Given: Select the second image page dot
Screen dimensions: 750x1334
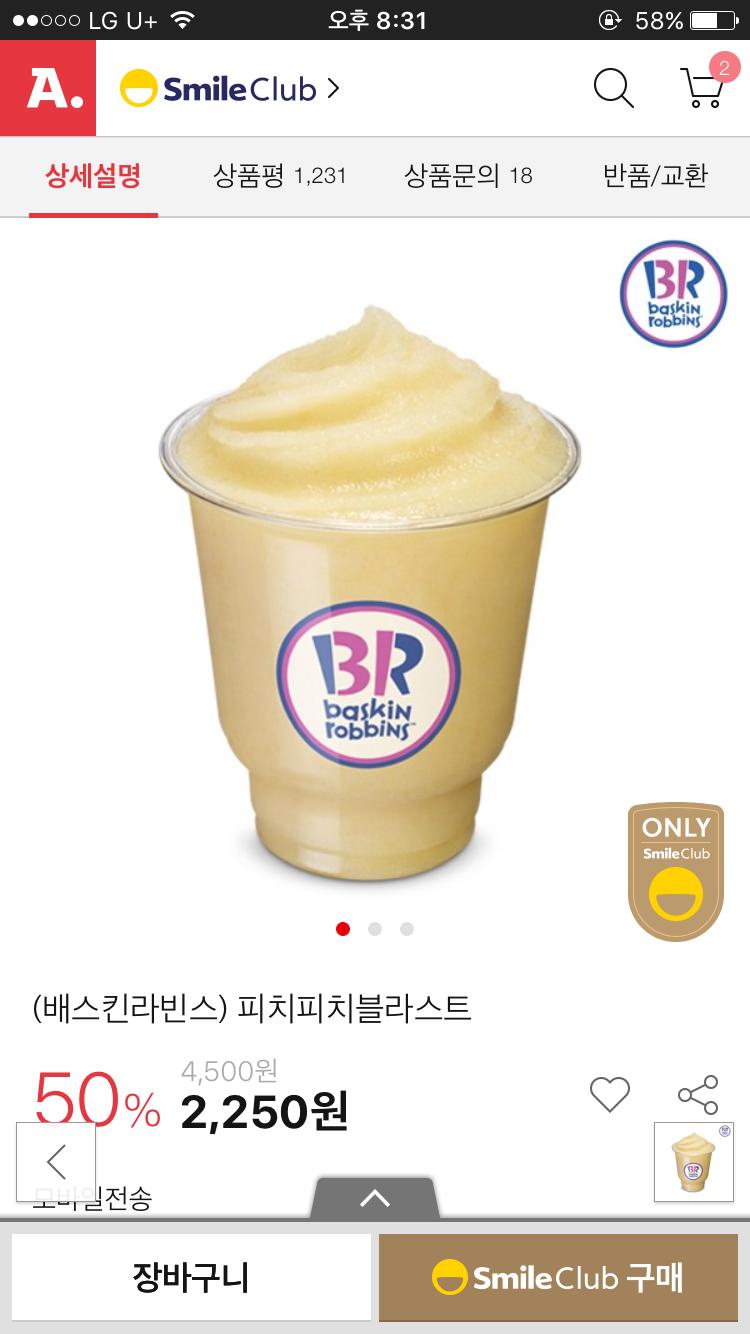Looking at the screenshot, I should click(x=375, y=929).
